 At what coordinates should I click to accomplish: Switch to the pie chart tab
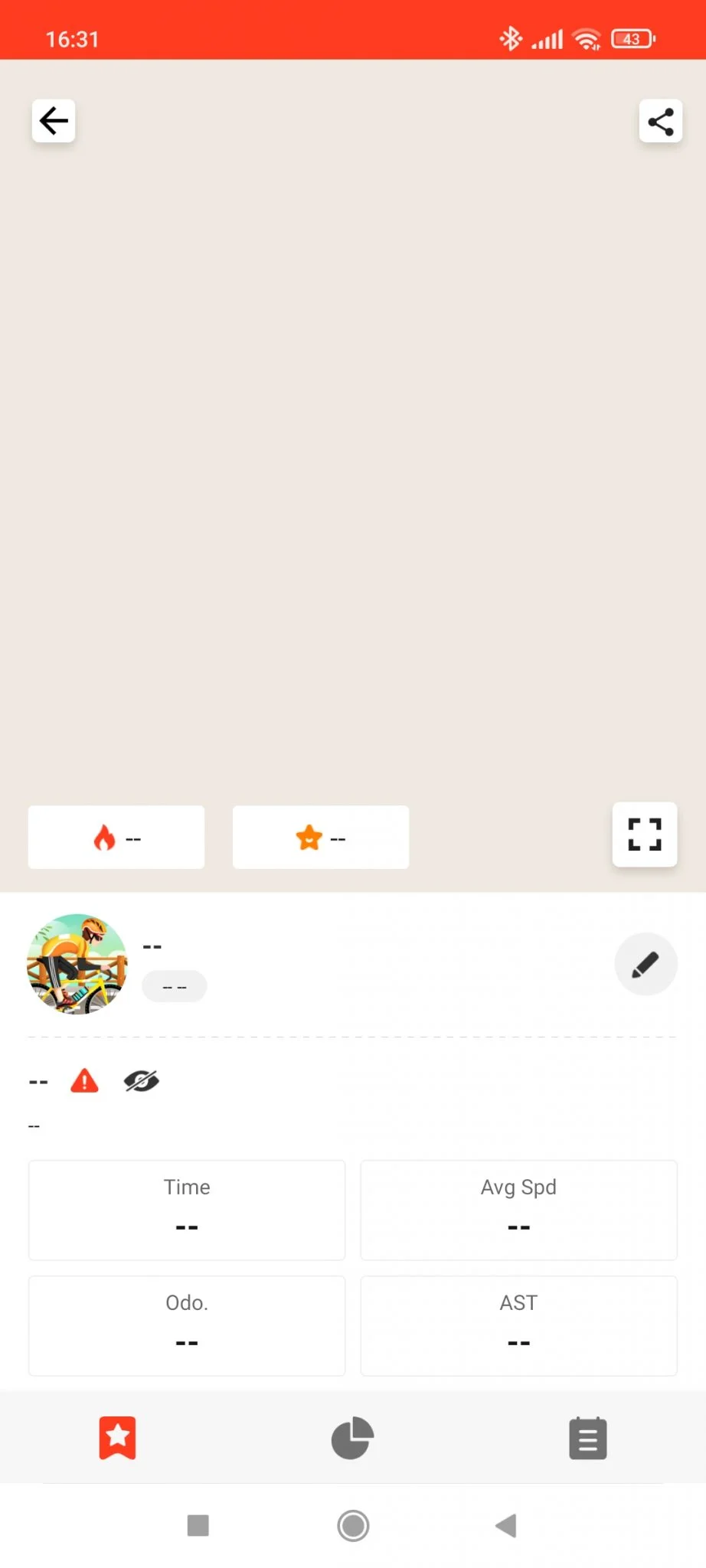pyautogui.click(x=352, y=1438)
